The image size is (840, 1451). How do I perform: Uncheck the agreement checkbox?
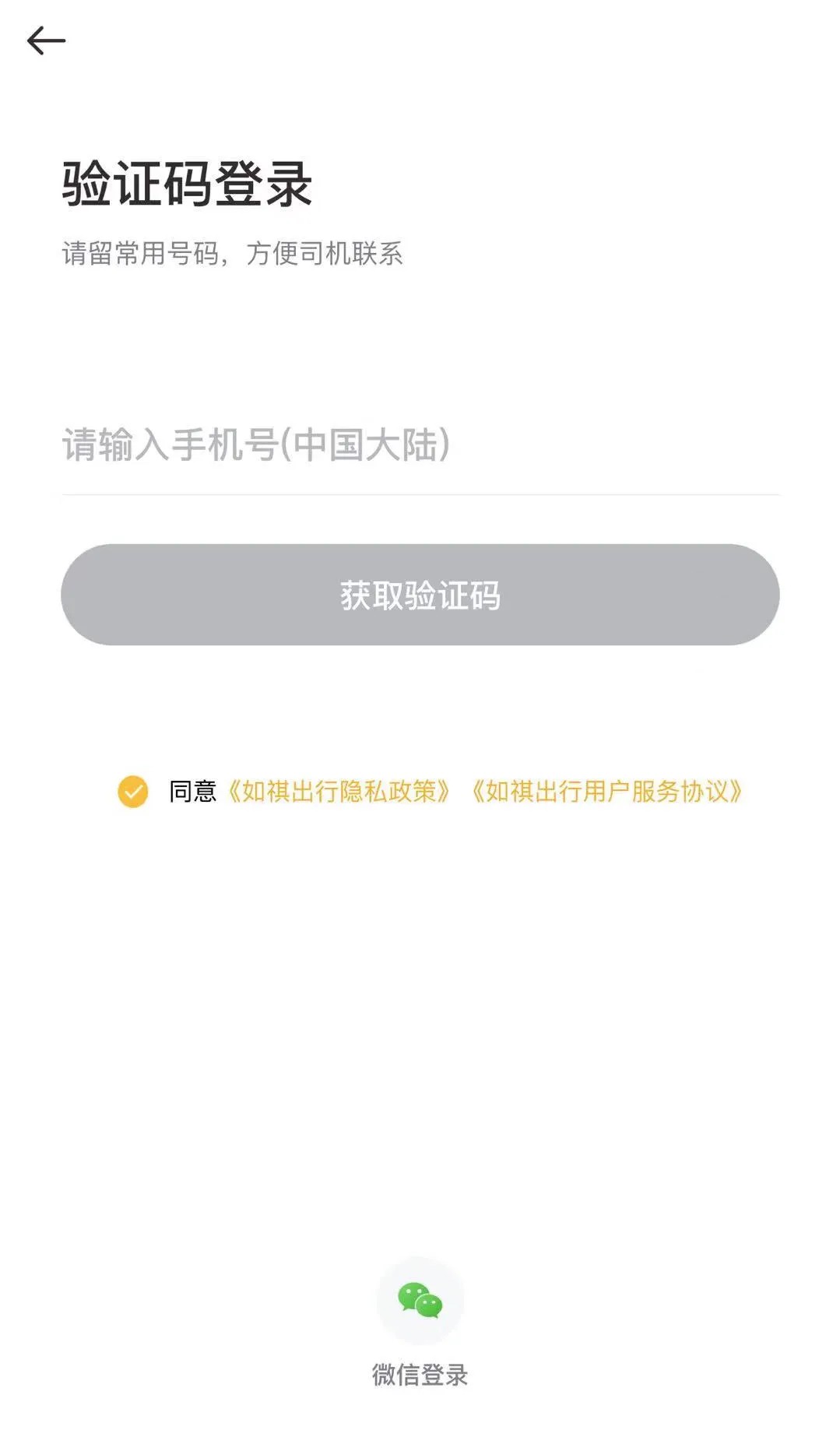[x=133, y=792]
